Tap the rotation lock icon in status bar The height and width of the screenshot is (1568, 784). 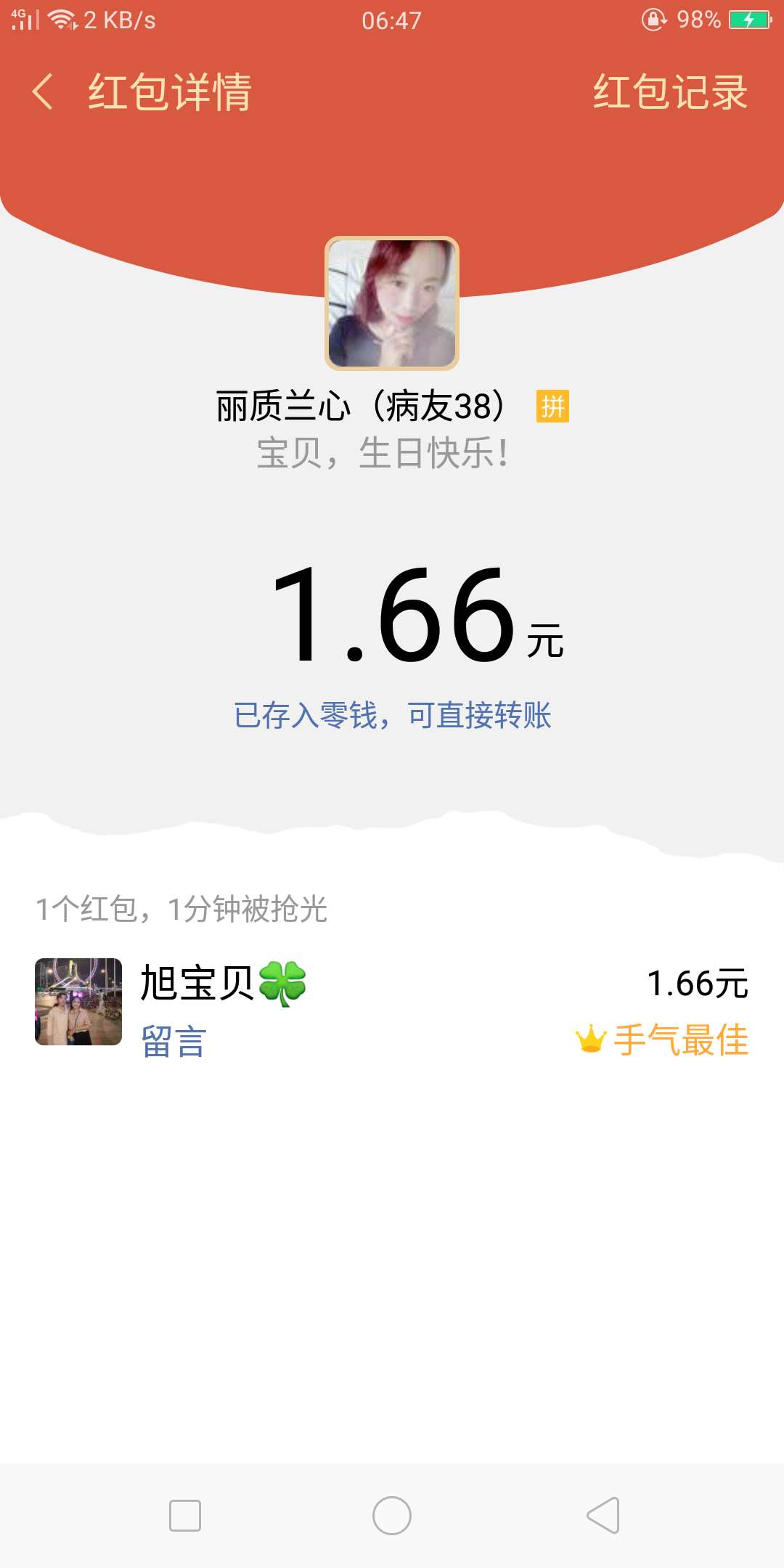click(x=653, y=20)
